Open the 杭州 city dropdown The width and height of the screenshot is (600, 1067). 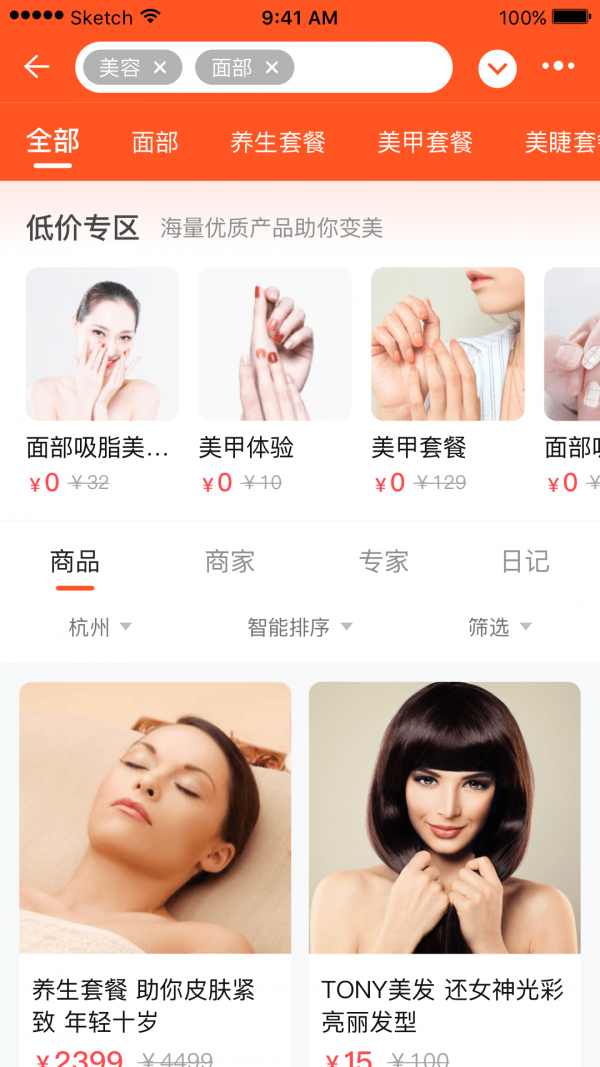tap(100, 627)
